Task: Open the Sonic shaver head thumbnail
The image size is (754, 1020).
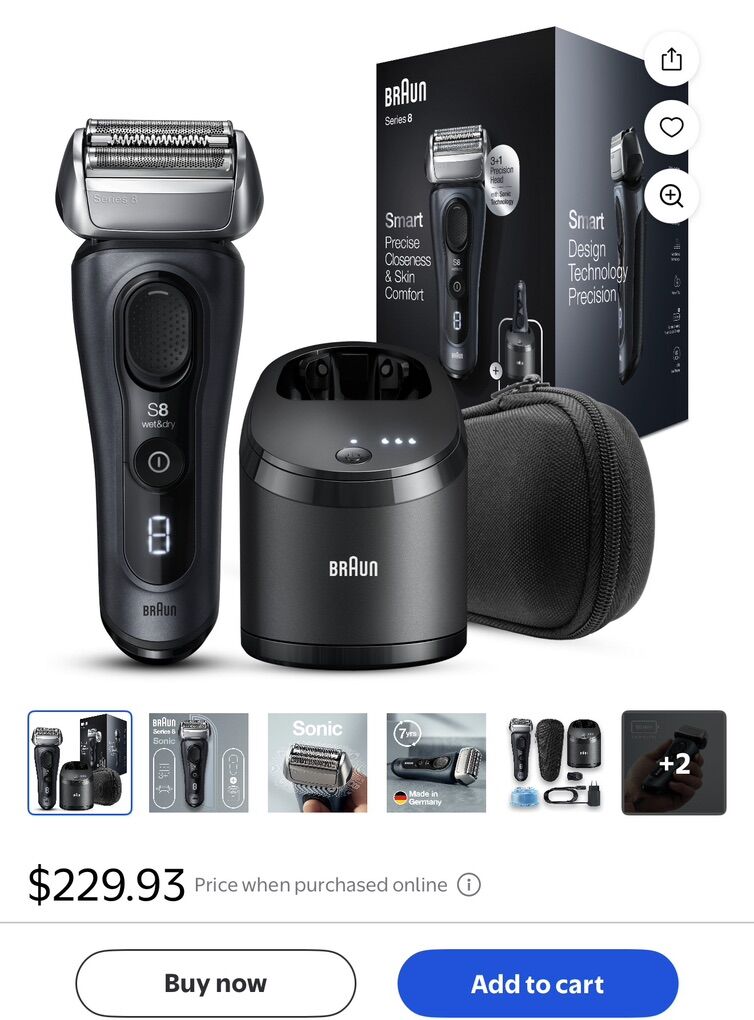Action: click(x=317, y=762)
